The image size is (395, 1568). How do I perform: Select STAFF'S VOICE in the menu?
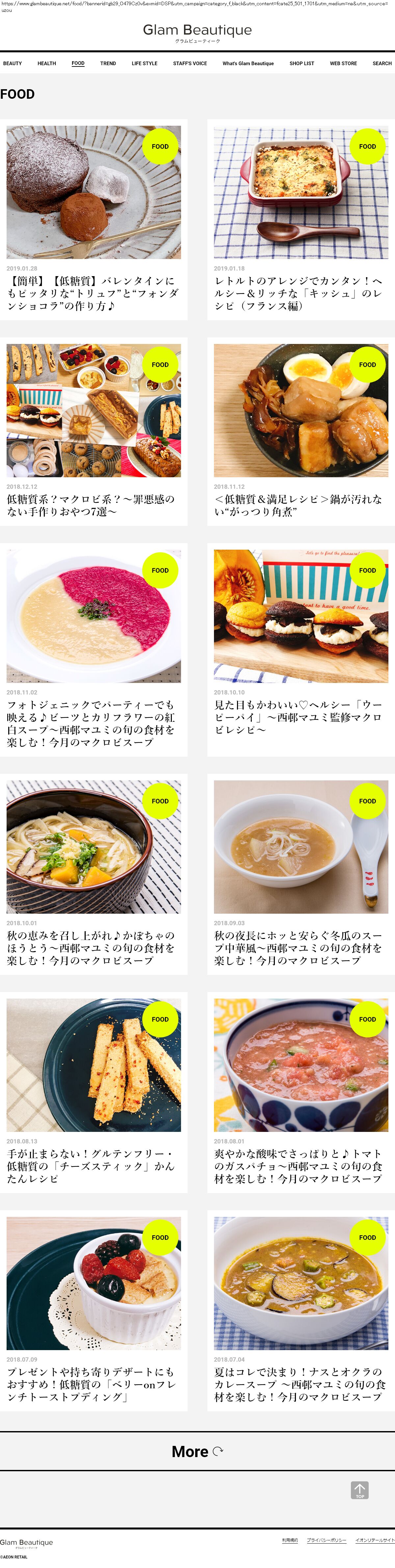click(190, 63)
